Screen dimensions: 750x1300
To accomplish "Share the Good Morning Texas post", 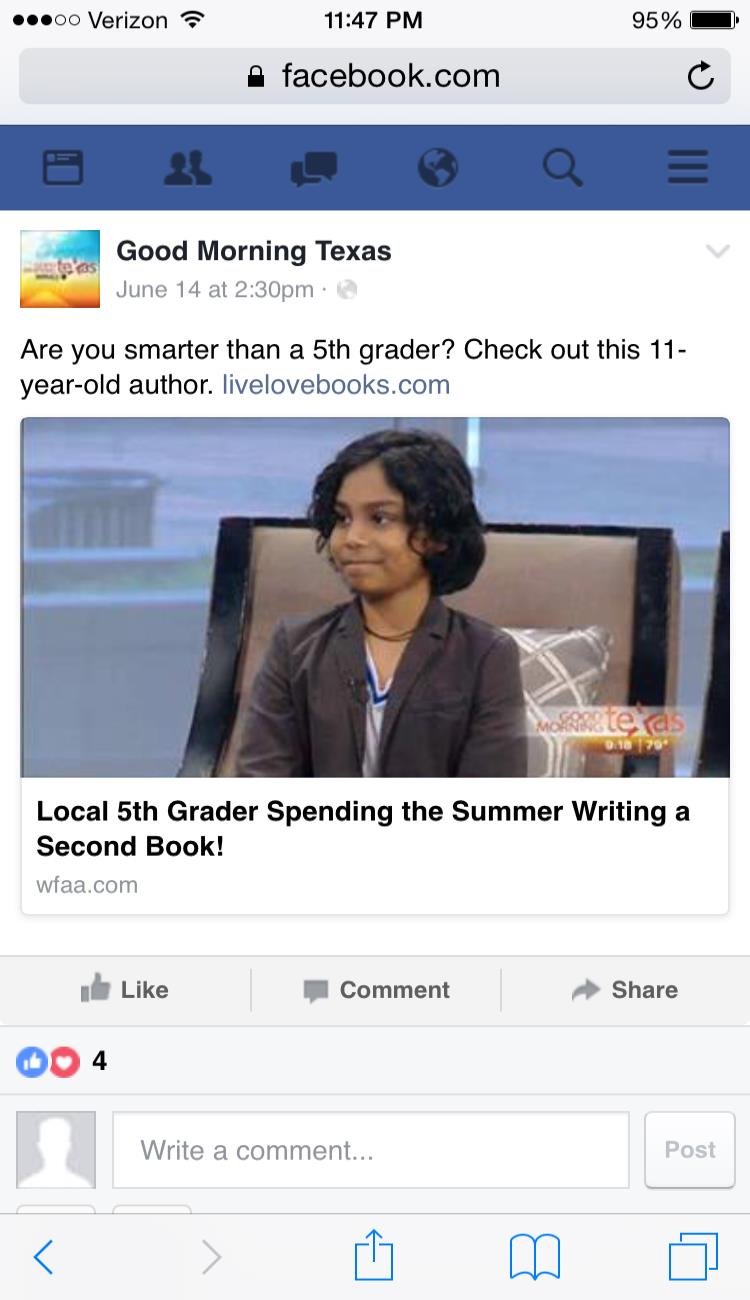I will (x=625, y=990).
